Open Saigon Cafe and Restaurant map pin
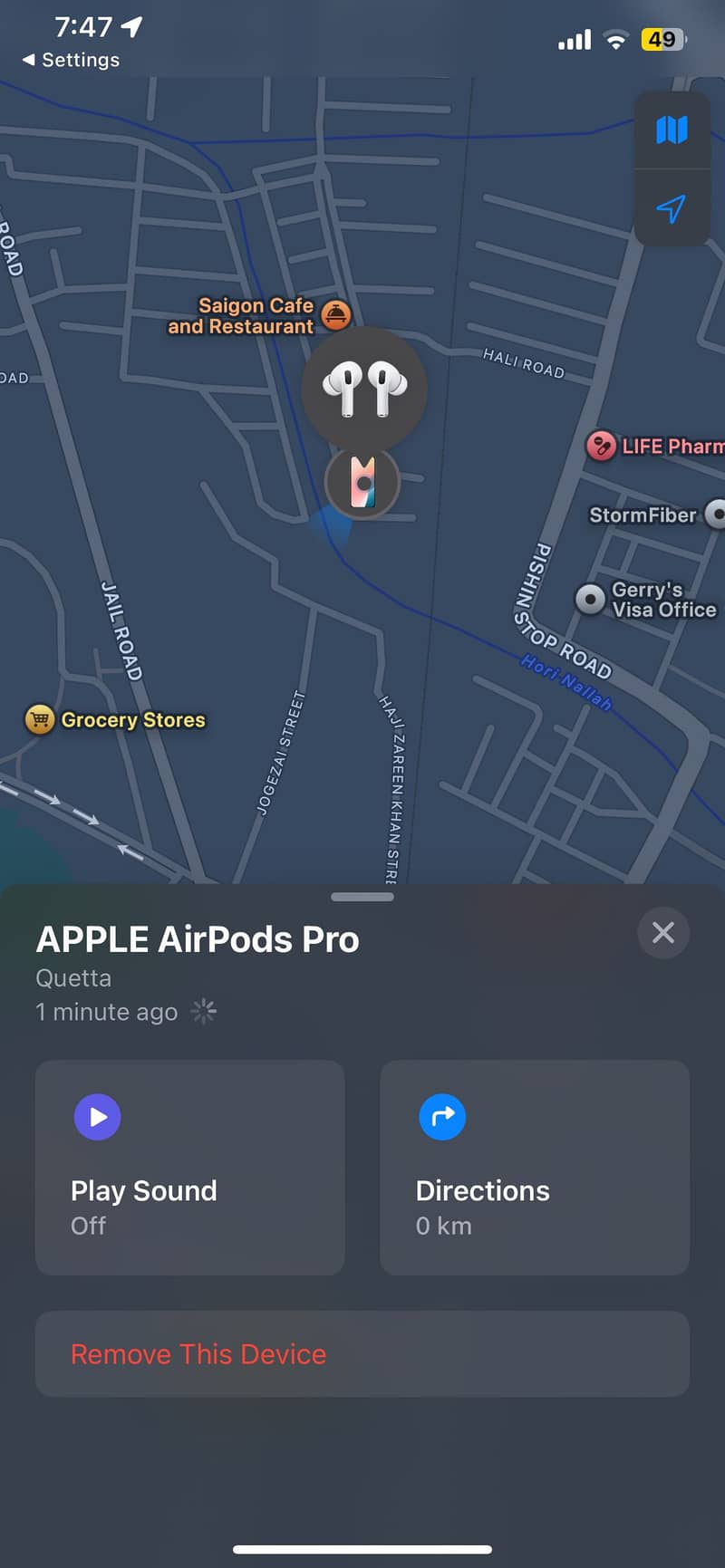The width and height of the screenshot is (725, 1568). point(335,314)
